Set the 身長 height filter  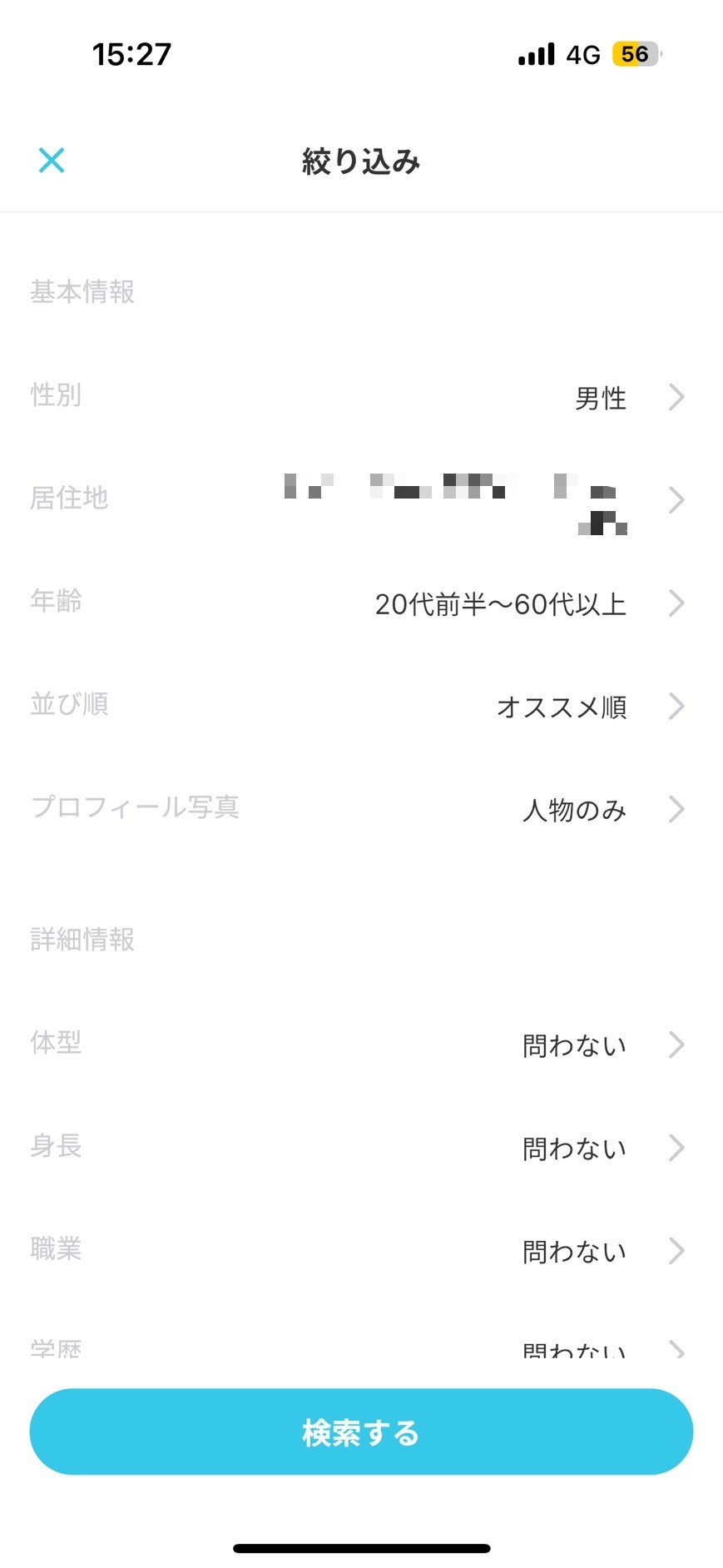point(361,1148)
